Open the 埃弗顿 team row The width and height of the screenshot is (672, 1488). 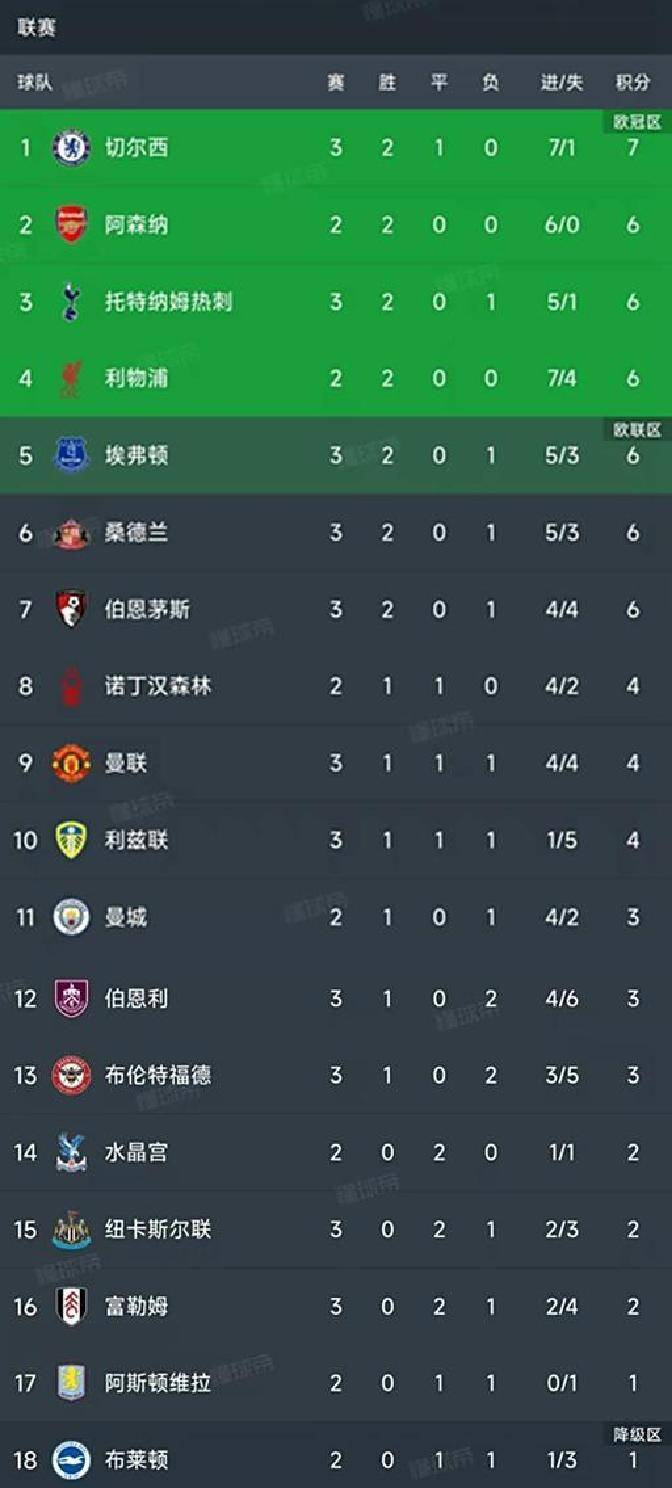137,456
